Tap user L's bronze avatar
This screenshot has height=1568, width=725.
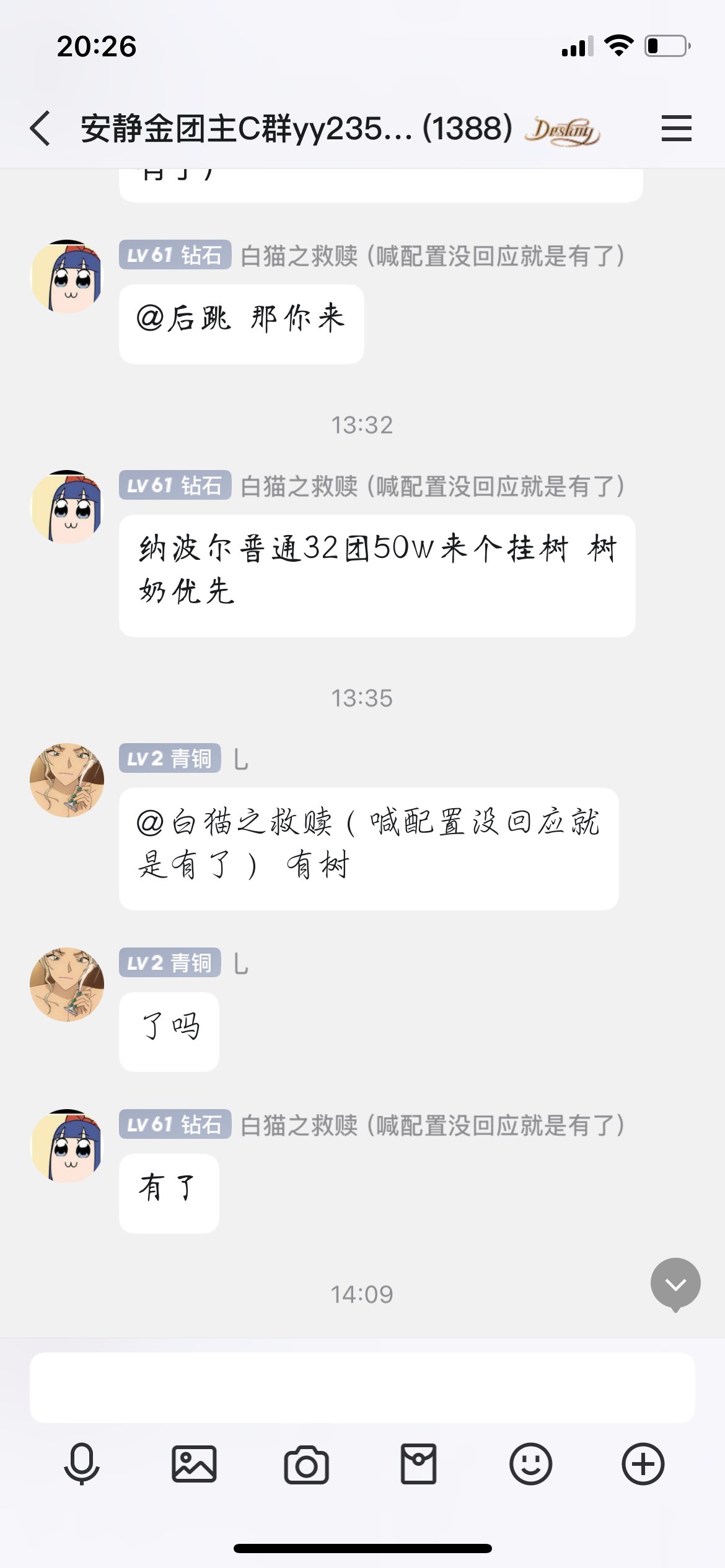pyautogui.click(x=66, y=779)
